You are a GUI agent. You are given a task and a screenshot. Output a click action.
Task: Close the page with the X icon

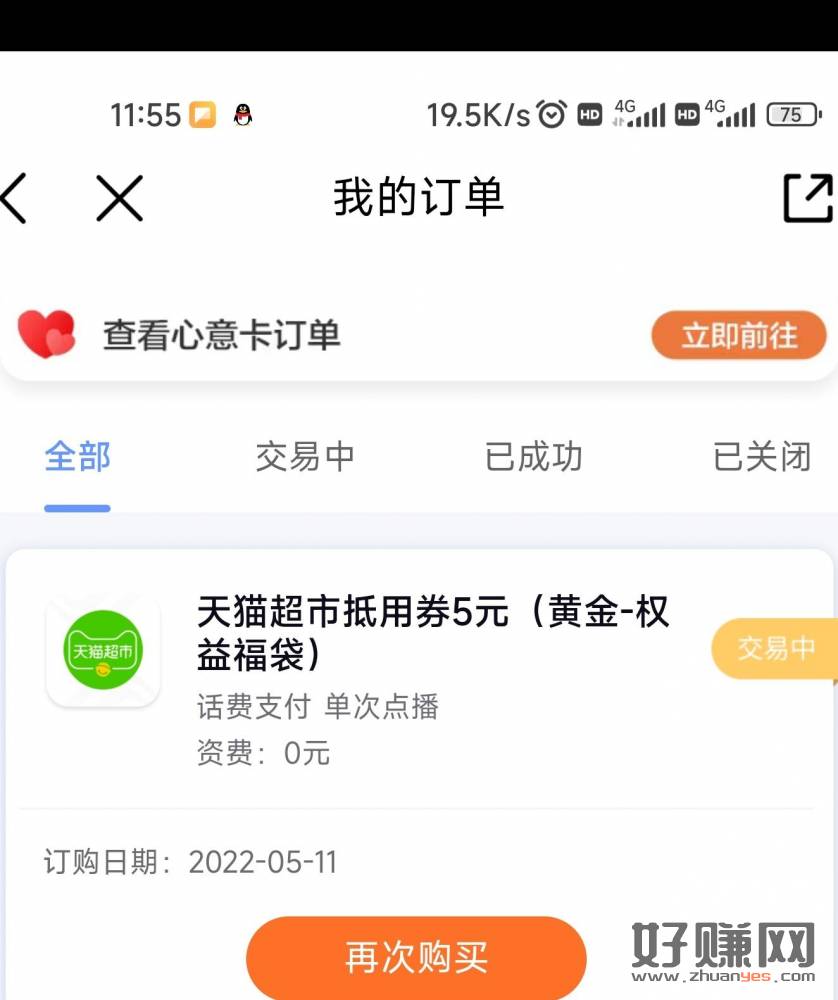point(119,198)
